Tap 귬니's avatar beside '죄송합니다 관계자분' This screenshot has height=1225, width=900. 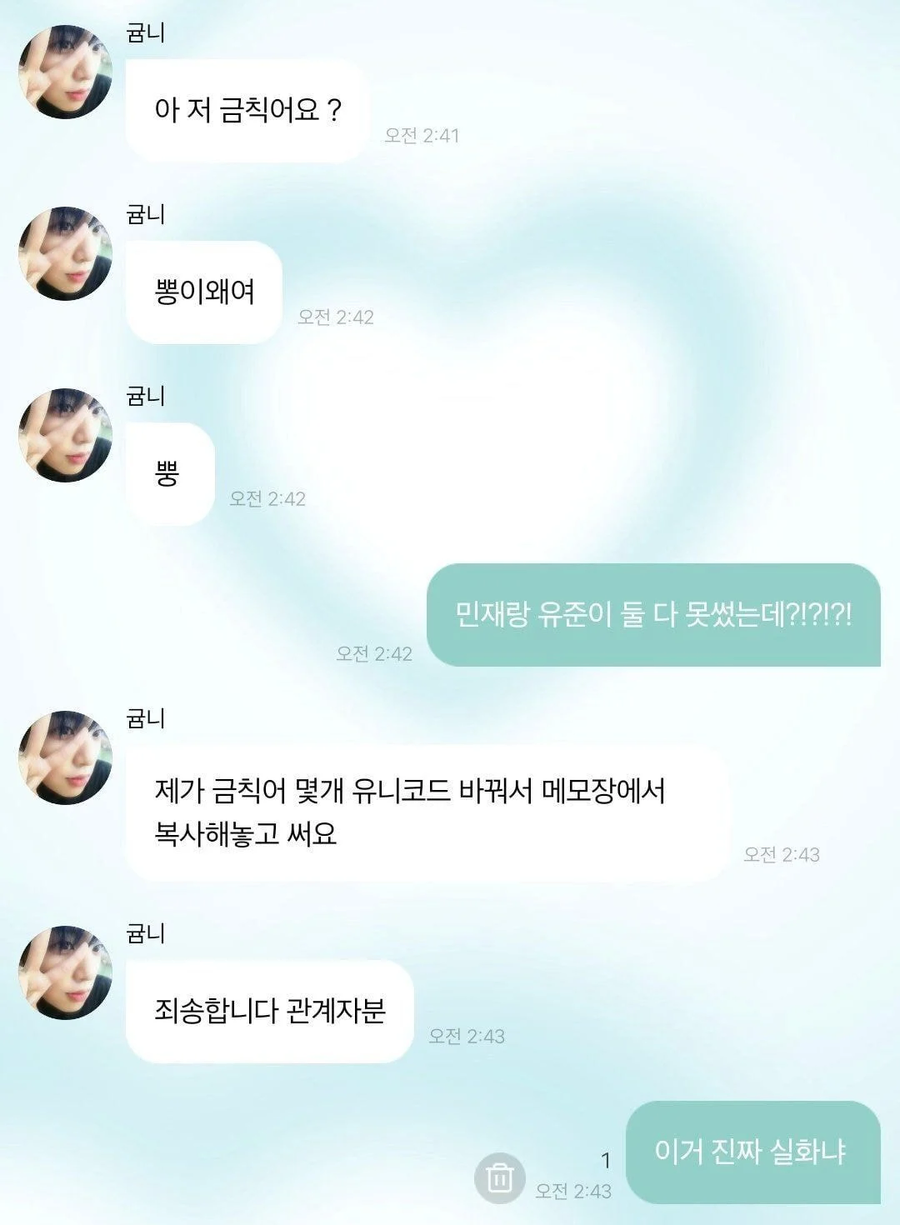pyautogui.click(x=65, y=973)
